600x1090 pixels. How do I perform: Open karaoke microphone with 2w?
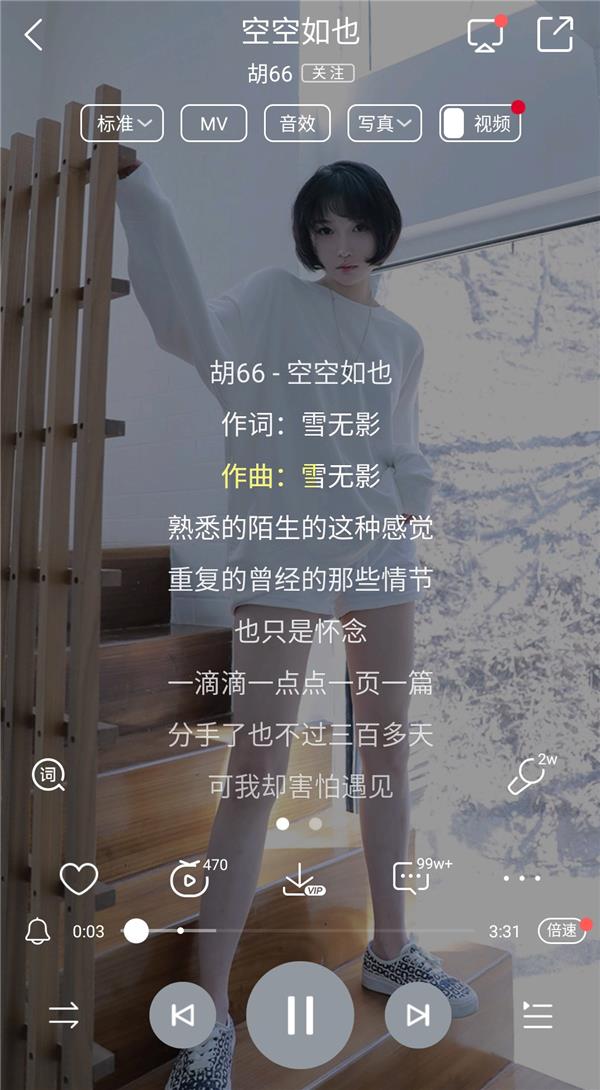click(x=526, y=775)
